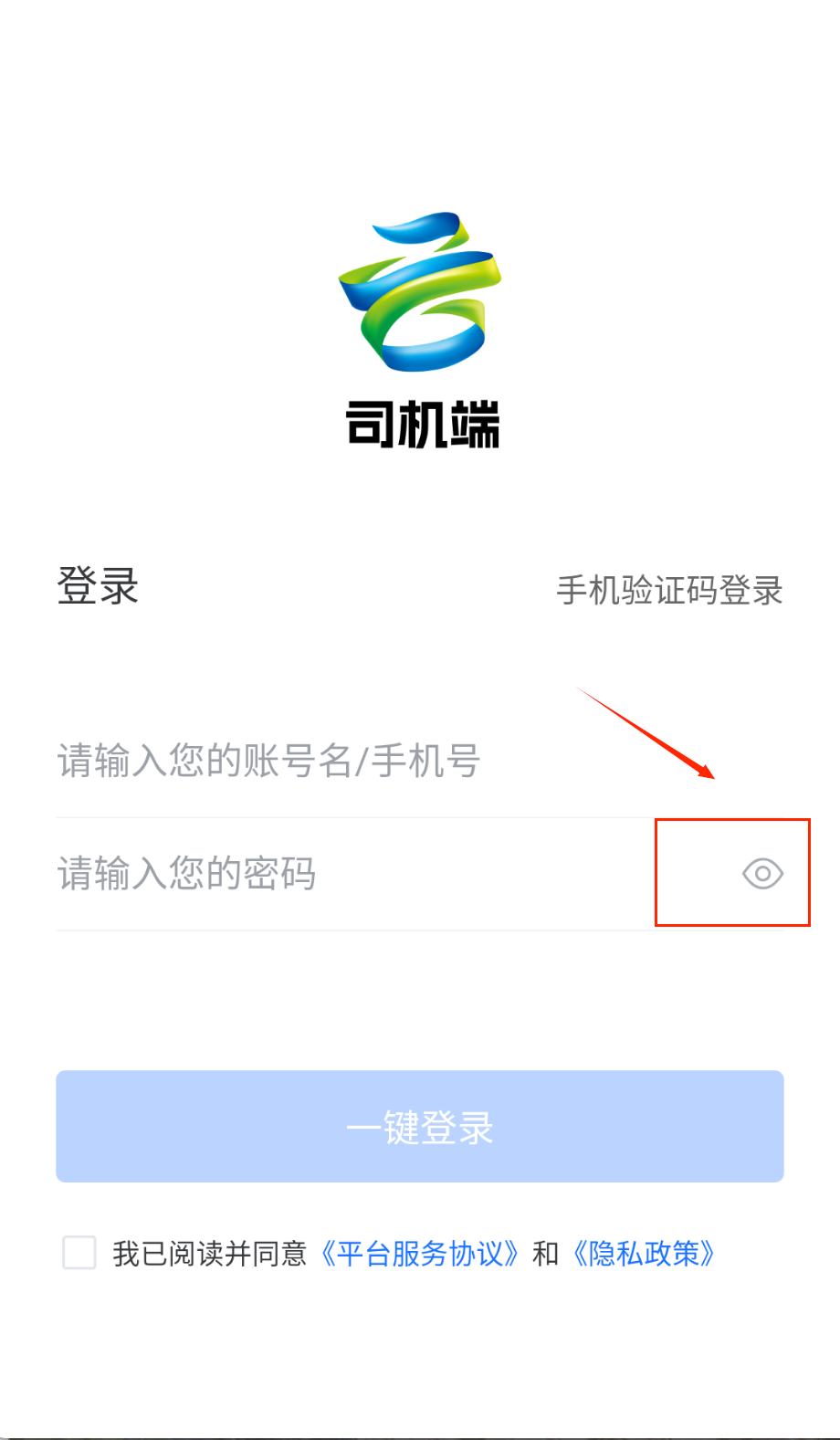The width and height of the screenshot is (840, 1440).
Task: Open 《隐私政策》 link
Action: (644, 1254)
